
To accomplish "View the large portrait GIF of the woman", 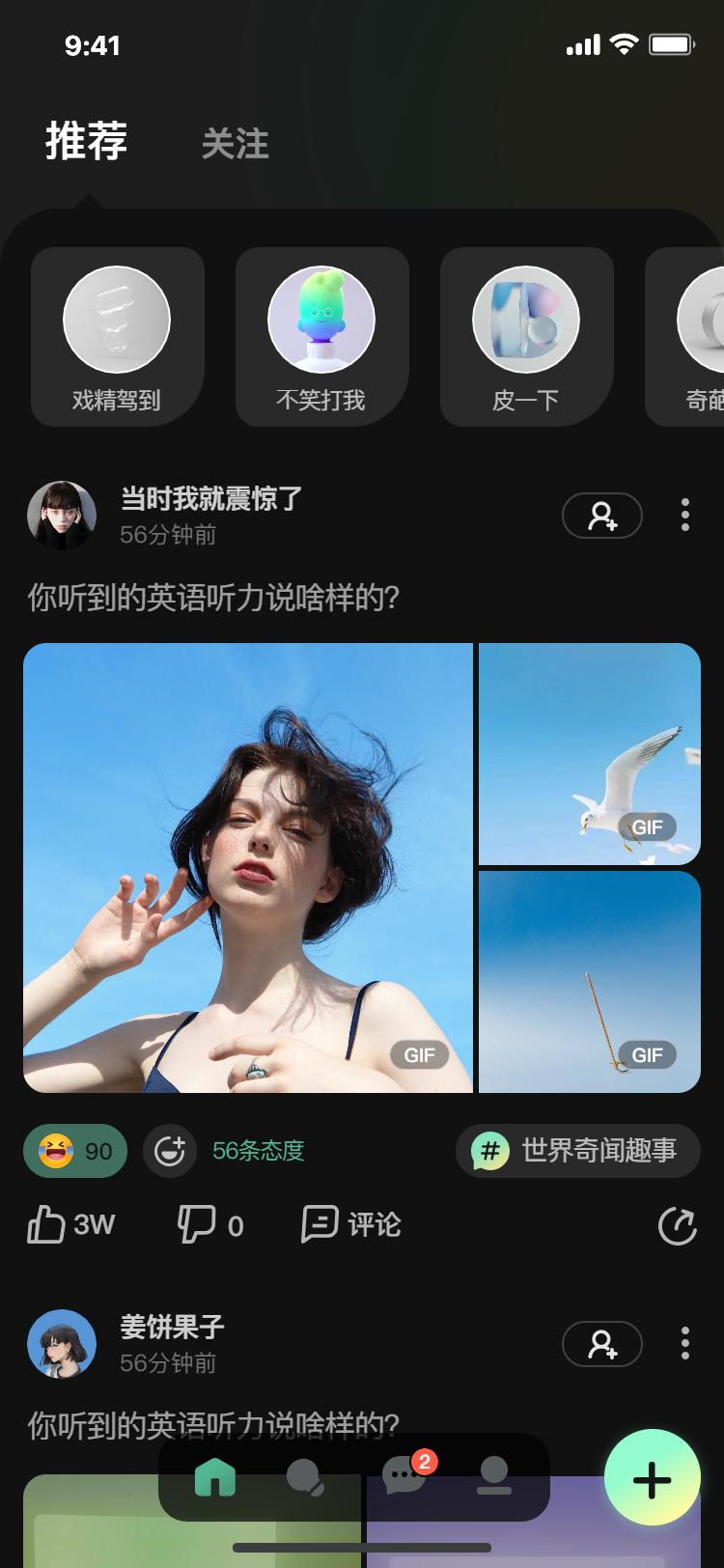I will coord(248,867).
